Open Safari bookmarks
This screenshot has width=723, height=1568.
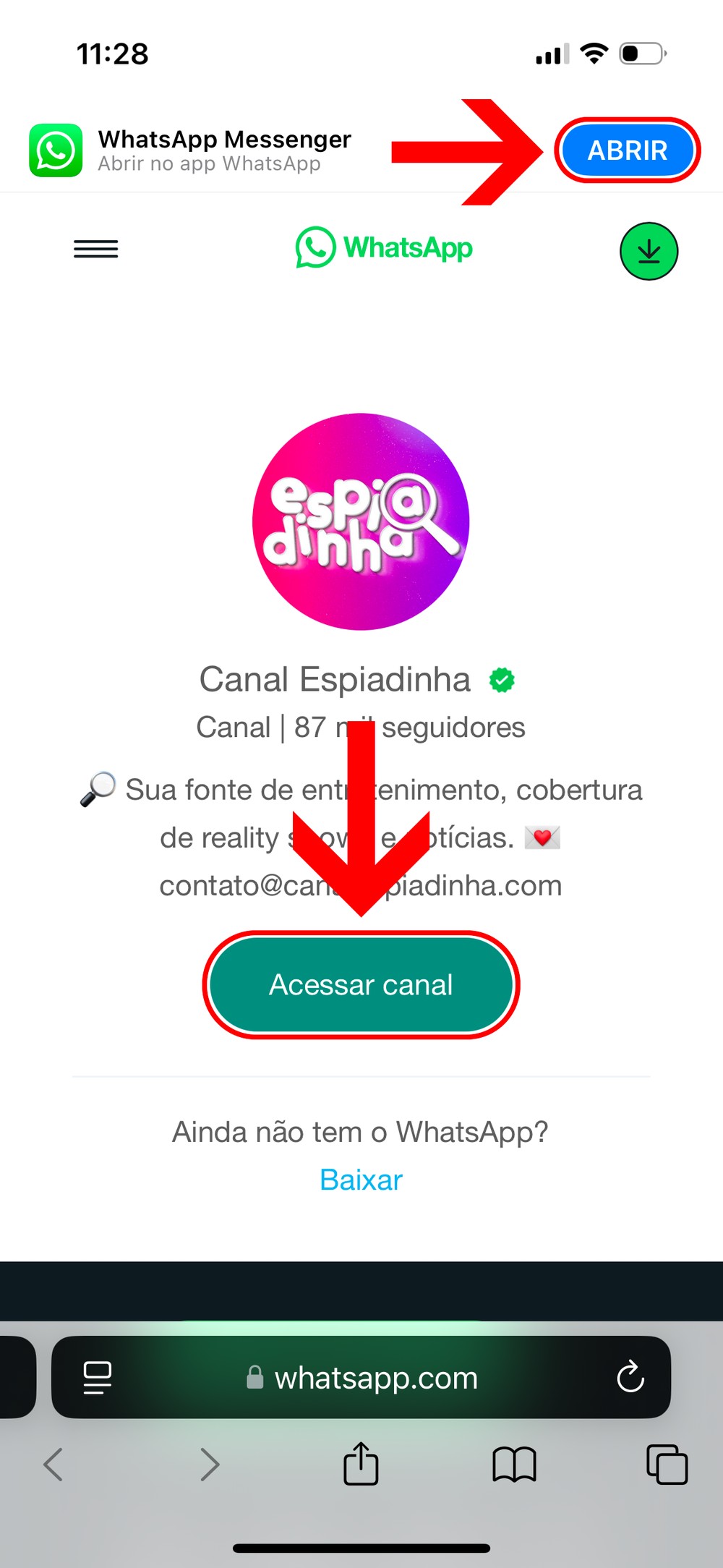coord(514,1465)
